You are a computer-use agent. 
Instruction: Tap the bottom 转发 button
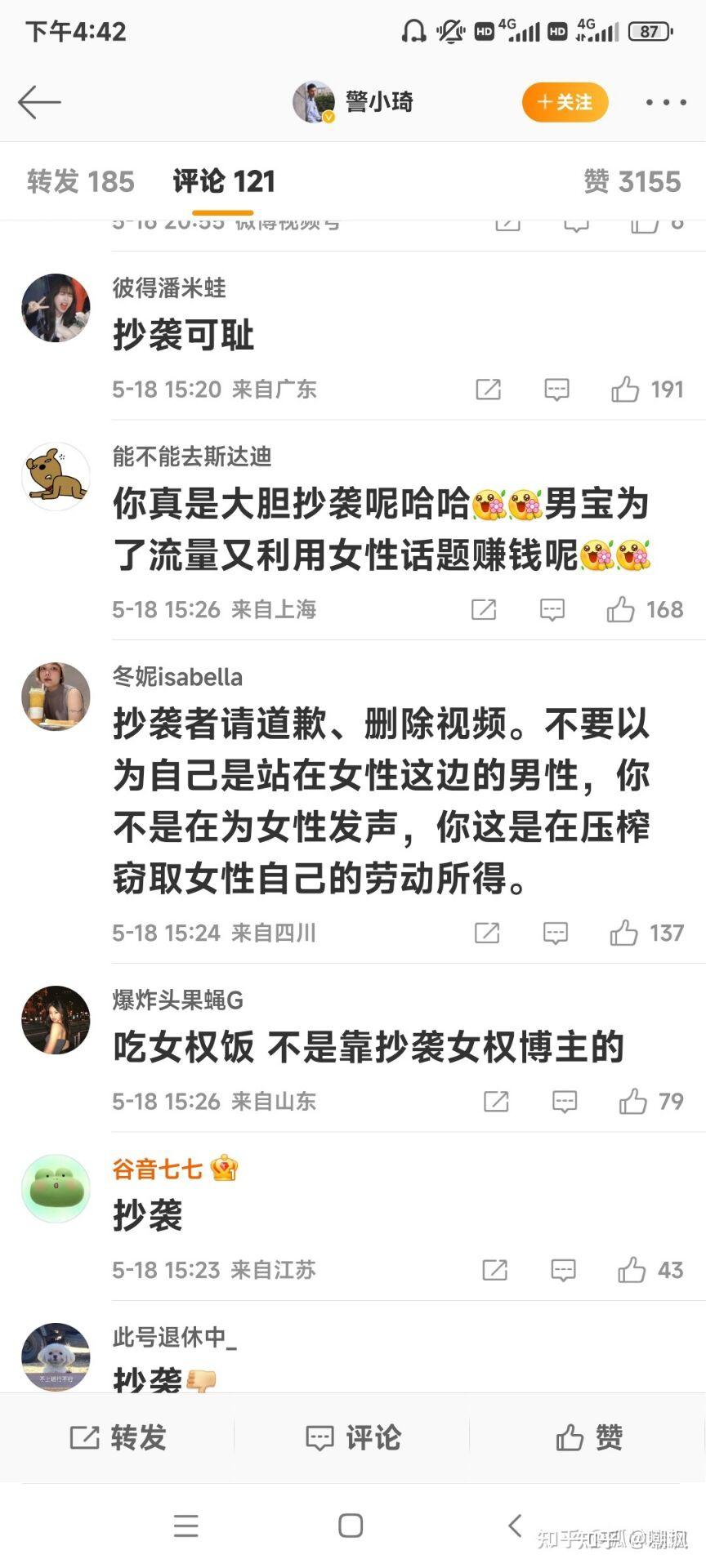coord(118,1438)
